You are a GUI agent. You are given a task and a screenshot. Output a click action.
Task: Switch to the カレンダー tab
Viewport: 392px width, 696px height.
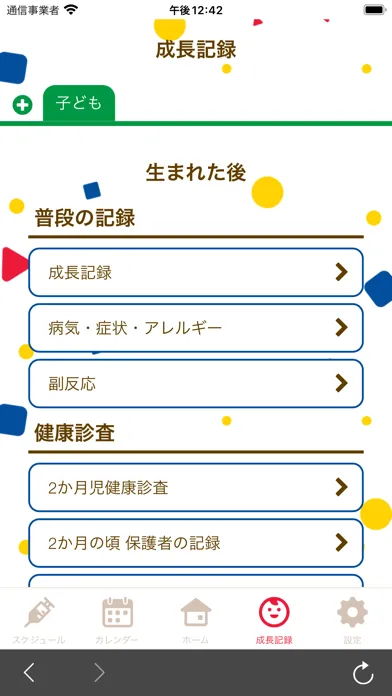(x=117, y=620)
